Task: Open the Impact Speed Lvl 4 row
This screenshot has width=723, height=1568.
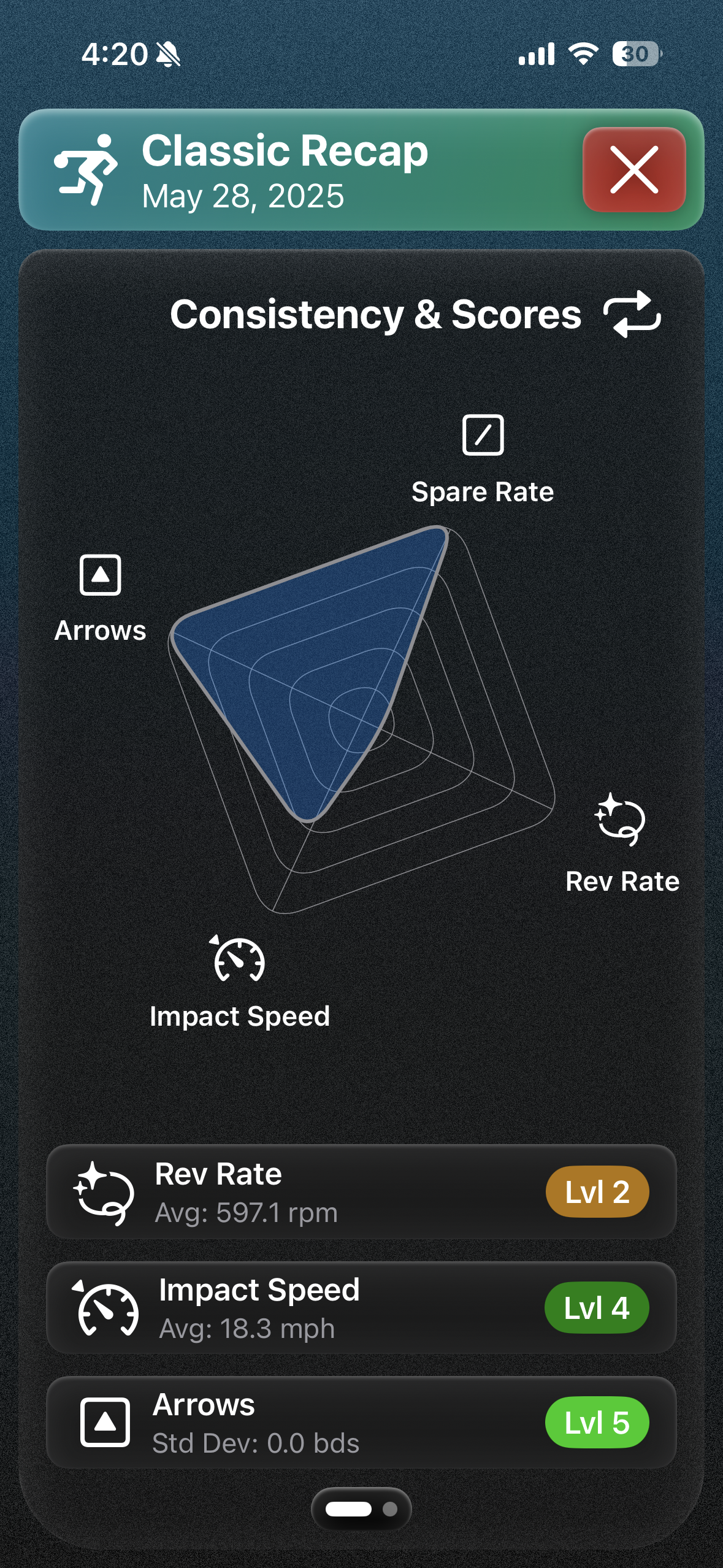Action: (361, 1308)
